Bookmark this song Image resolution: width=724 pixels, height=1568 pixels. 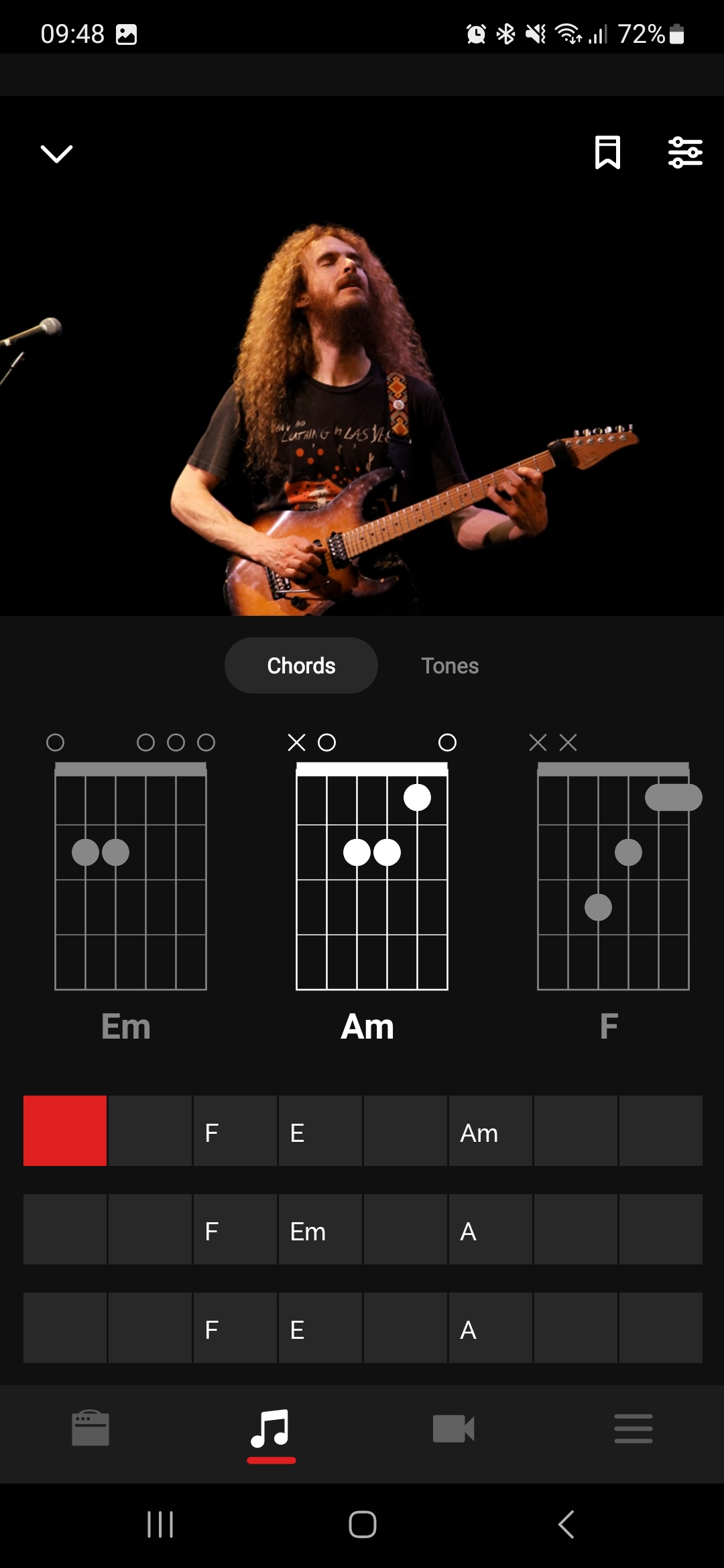coord(607,153)
